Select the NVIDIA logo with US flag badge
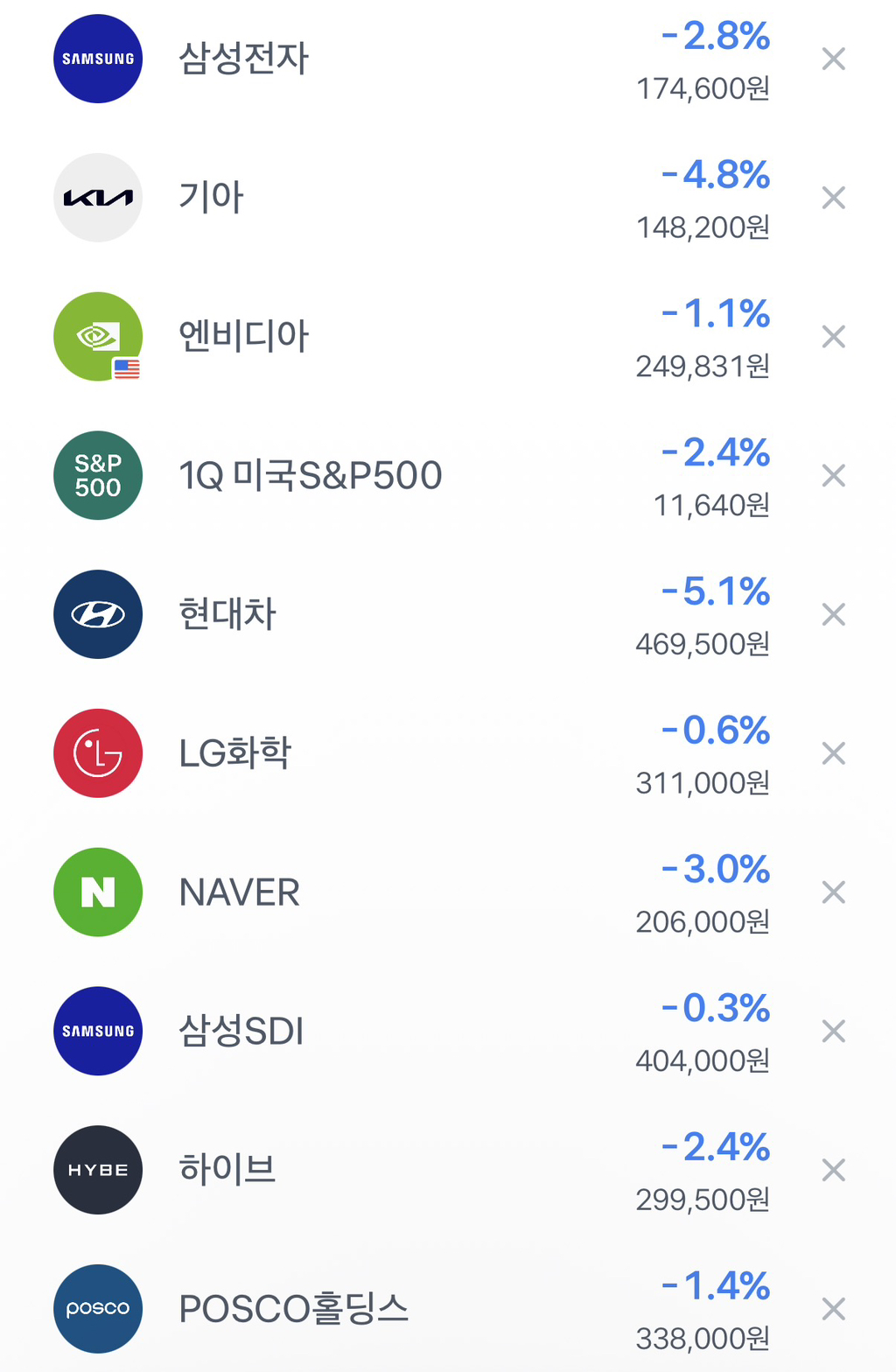896x1372 pixels. point(97,336)
